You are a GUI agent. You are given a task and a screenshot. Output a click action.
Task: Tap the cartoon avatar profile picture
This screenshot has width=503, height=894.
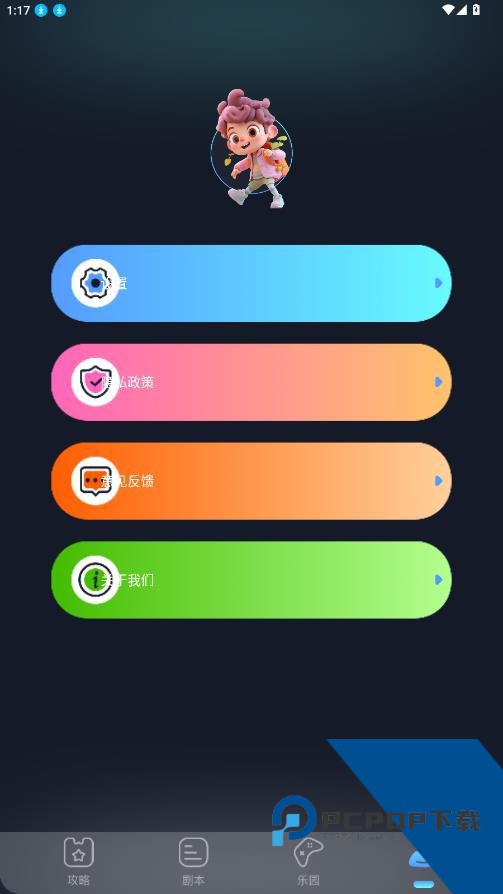[x=252, y=149]
